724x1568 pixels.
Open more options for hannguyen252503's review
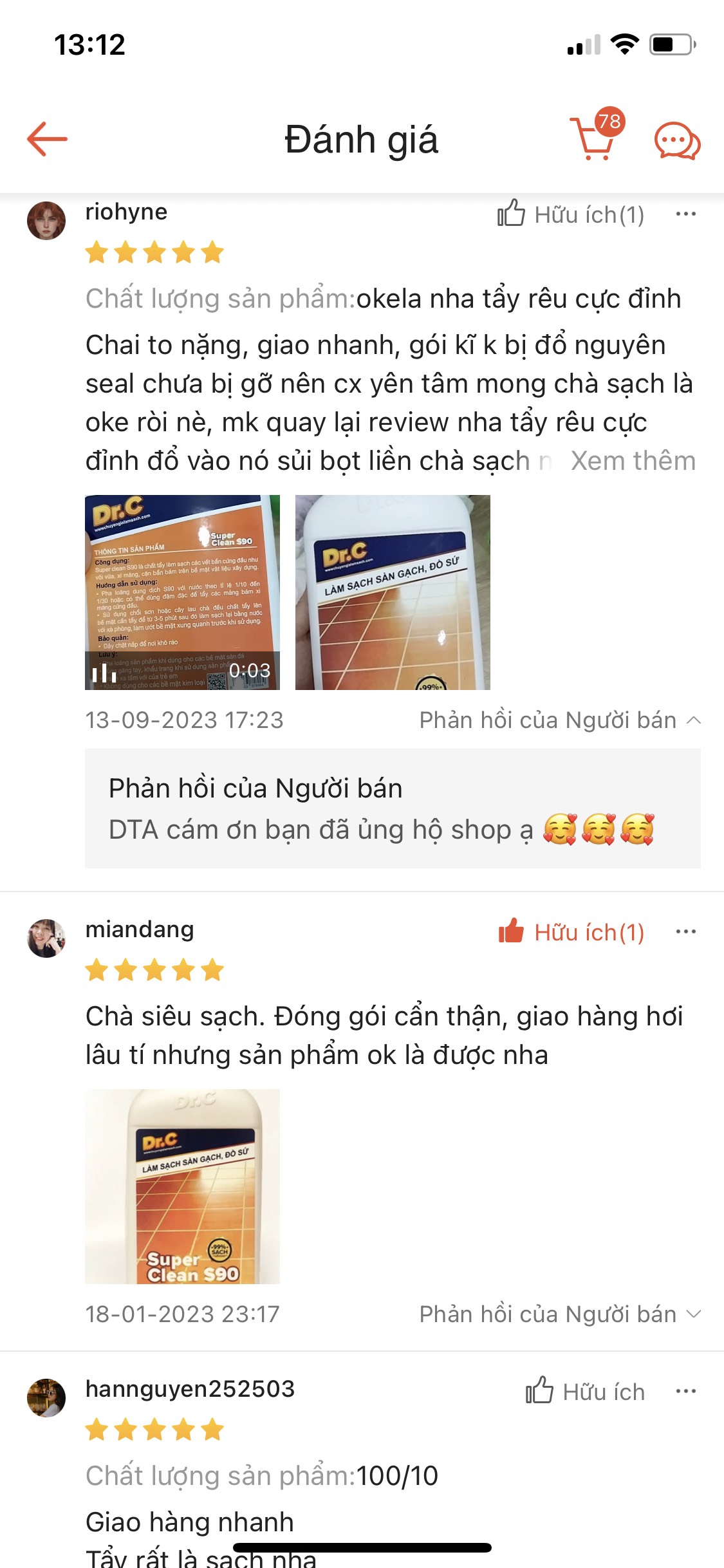685,1392
